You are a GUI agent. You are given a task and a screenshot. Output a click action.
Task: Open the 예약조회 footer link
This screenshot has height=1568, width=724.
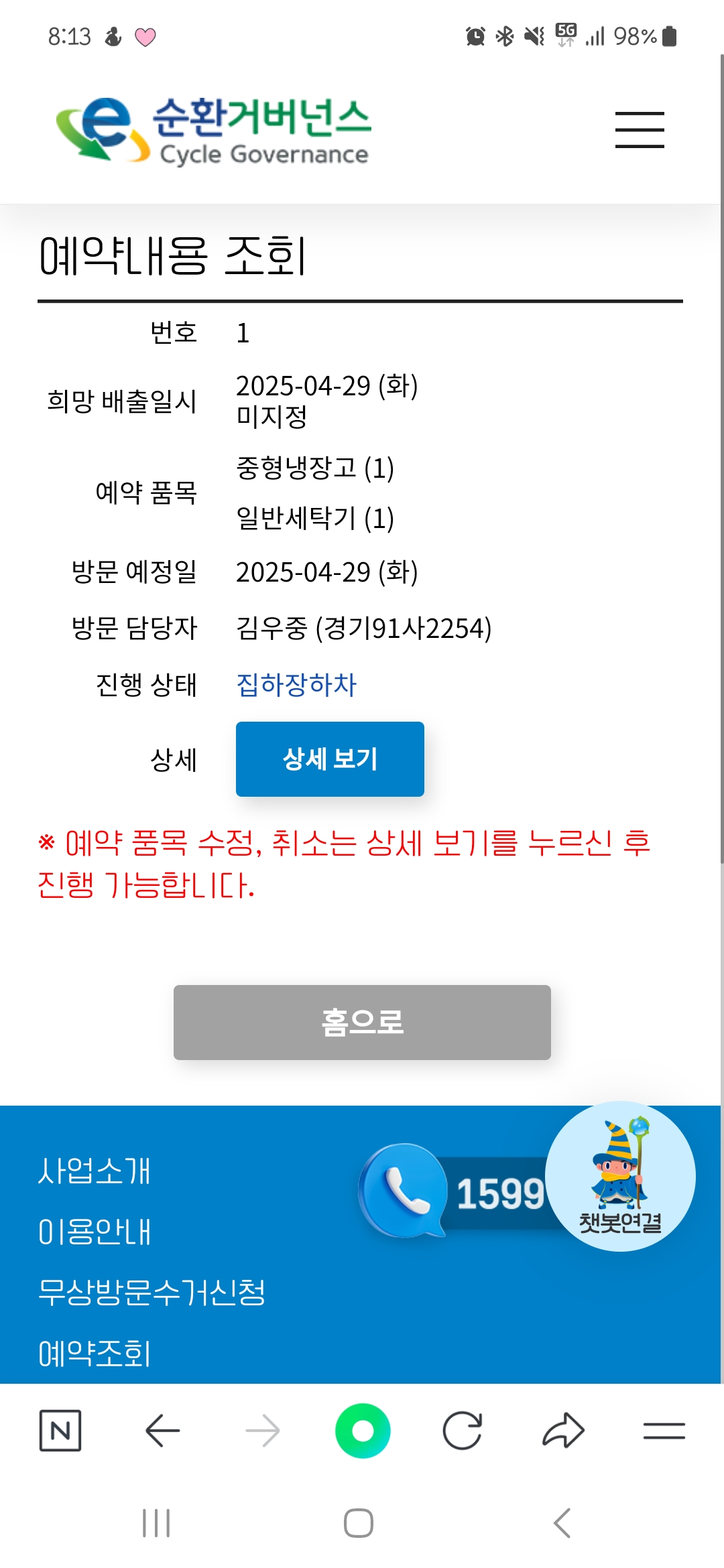tap(95, 1353)
